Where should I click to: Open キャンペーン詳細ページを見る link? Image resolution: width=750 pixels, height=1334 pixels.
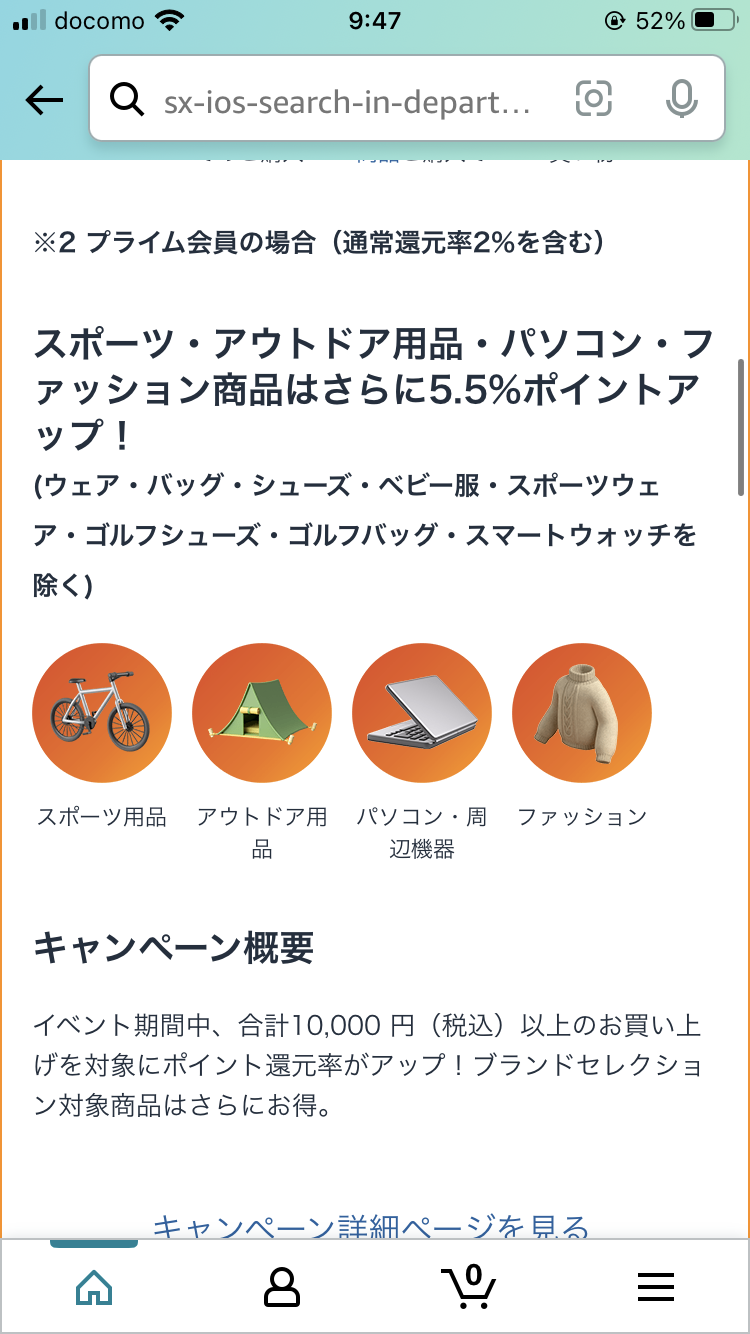(371, 1226)
